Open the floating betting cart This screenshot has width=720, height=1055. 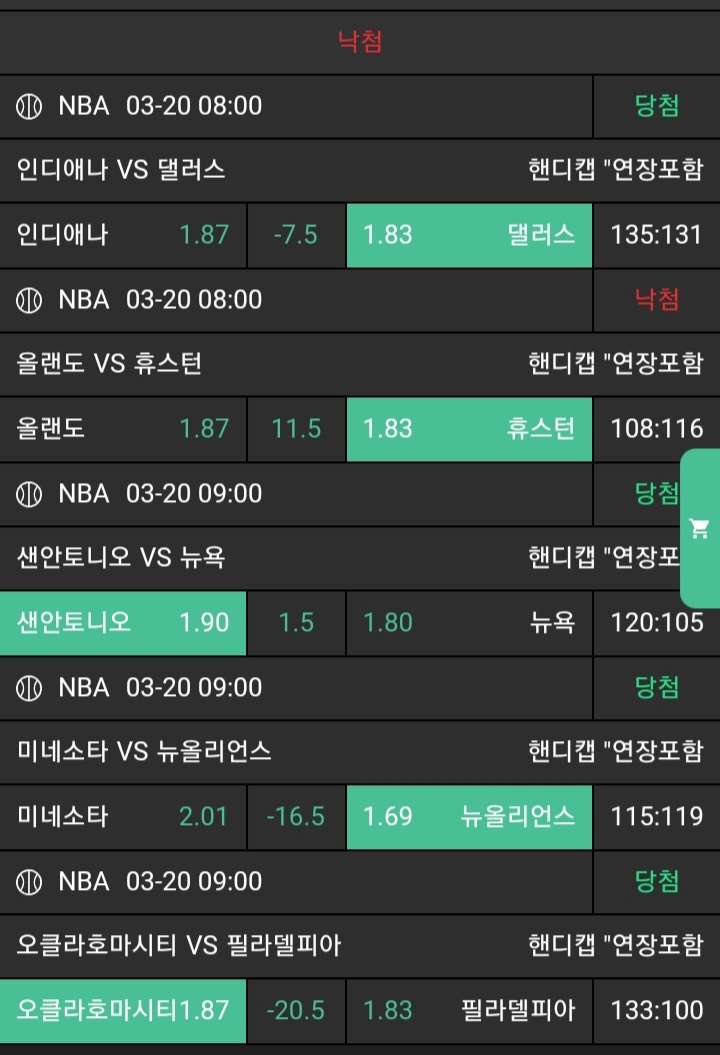700,528
